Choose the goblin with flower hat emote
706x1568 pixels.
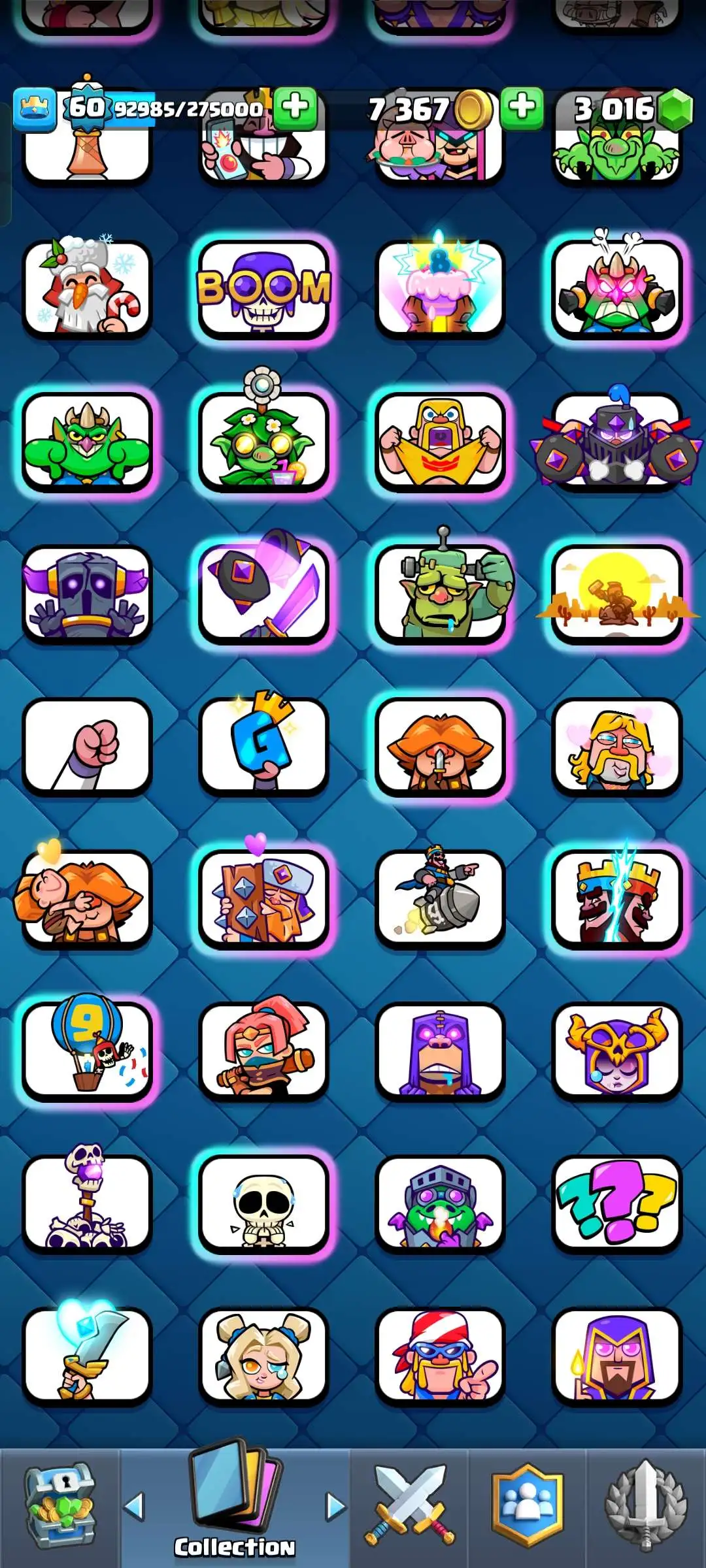point(263,442)
